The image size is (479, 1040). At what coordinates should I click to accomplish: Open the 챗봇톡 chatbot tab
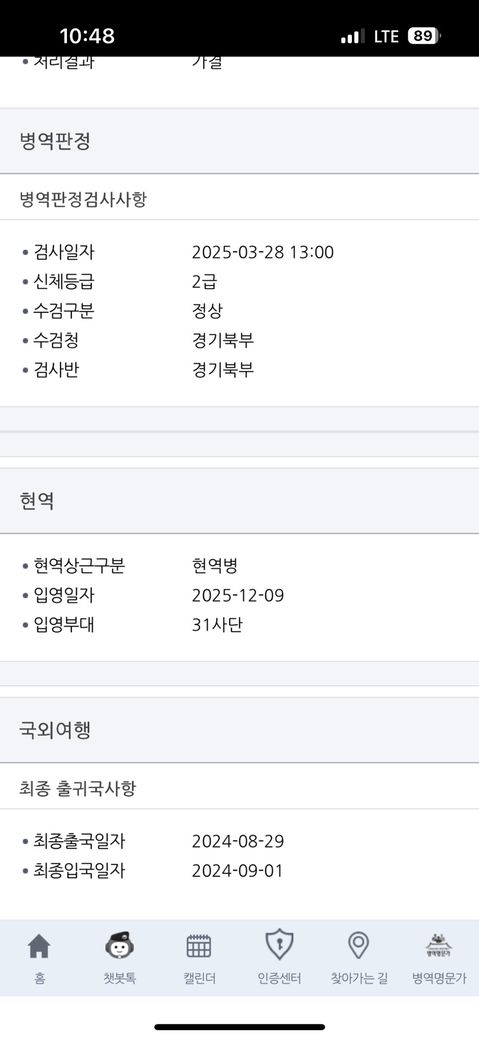coord(120,957)
